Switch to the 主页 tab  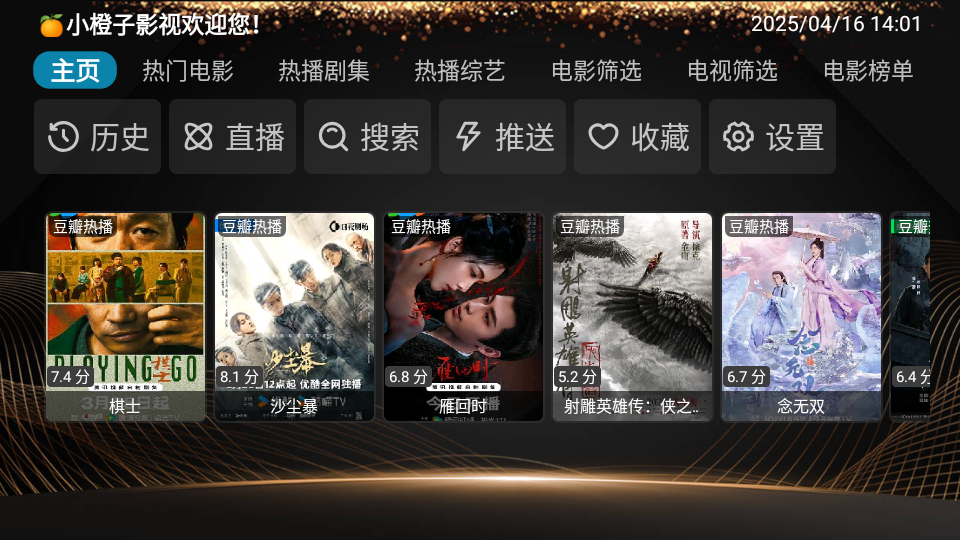pos(75,71)
